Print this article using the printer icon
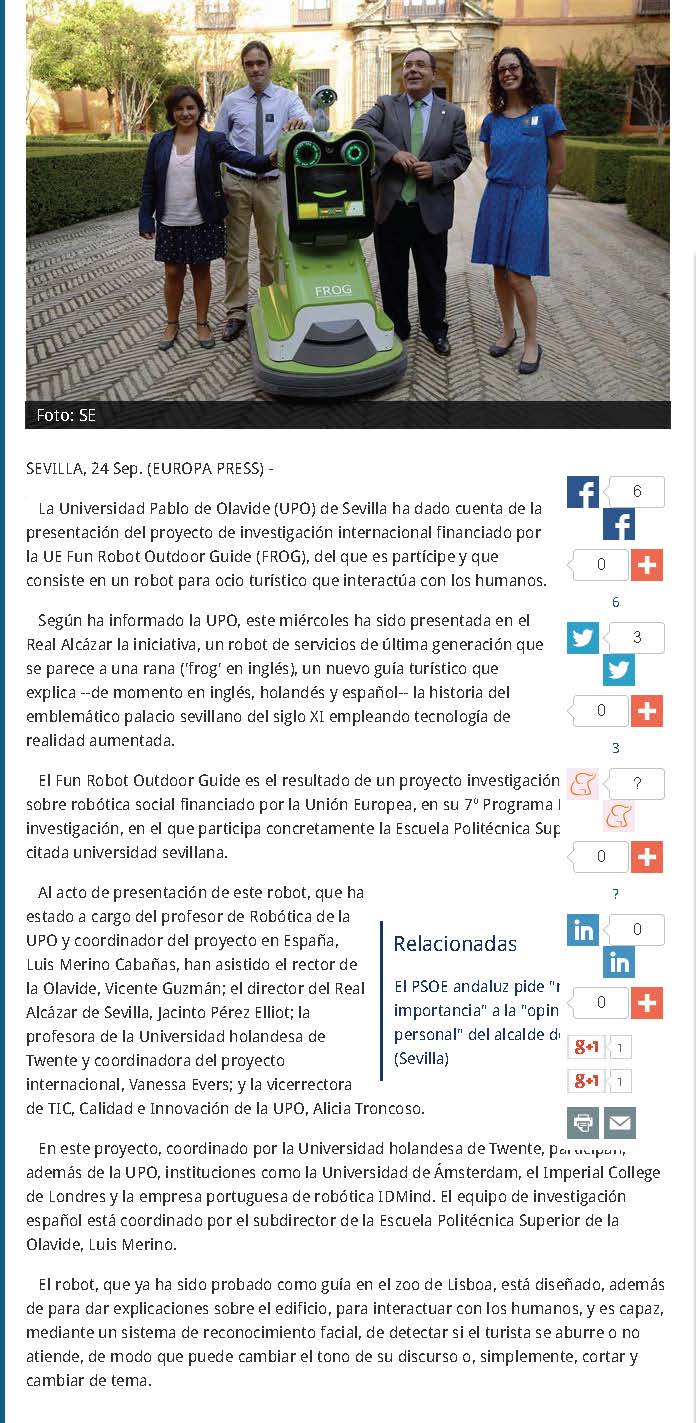Image resolution: width=696 pixels, height=1423 pixels. (583, 1123)
